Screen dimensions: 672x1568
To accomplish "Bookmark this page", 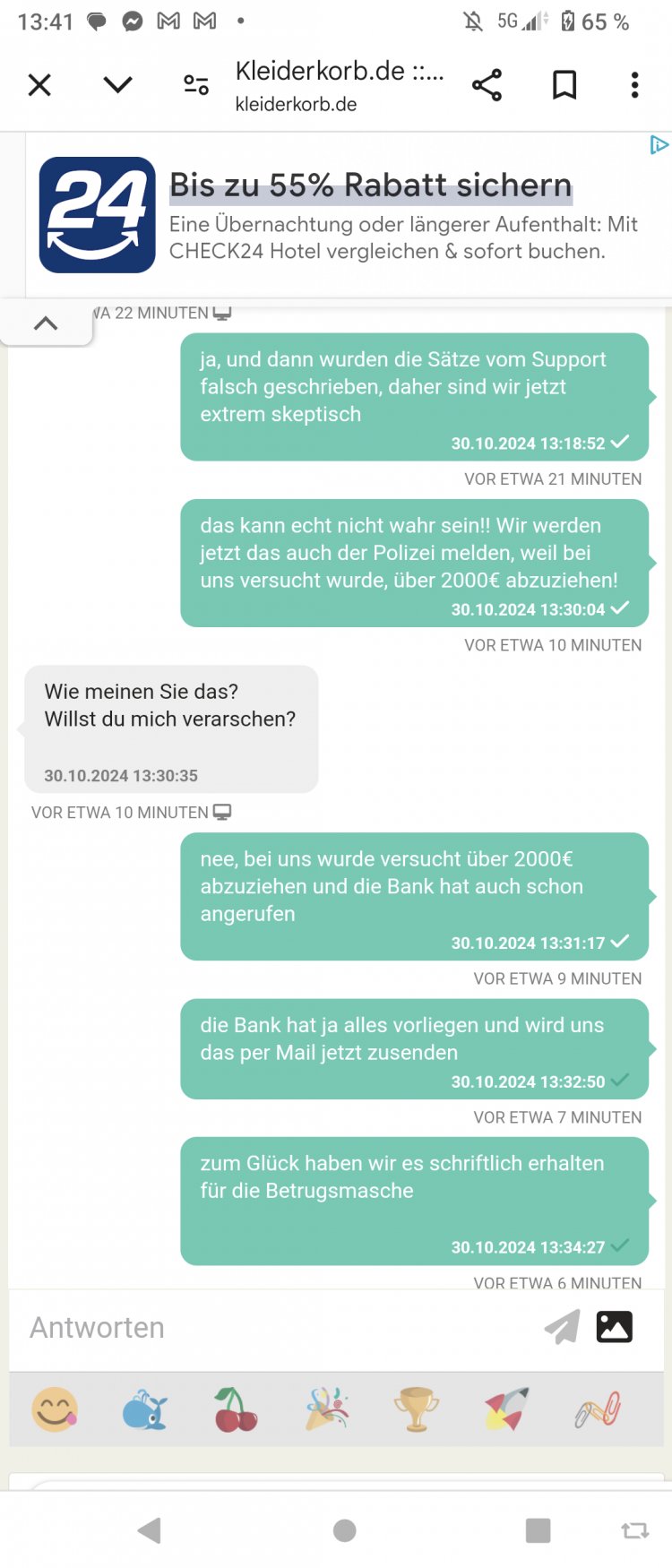I will [x=564, y=85].
